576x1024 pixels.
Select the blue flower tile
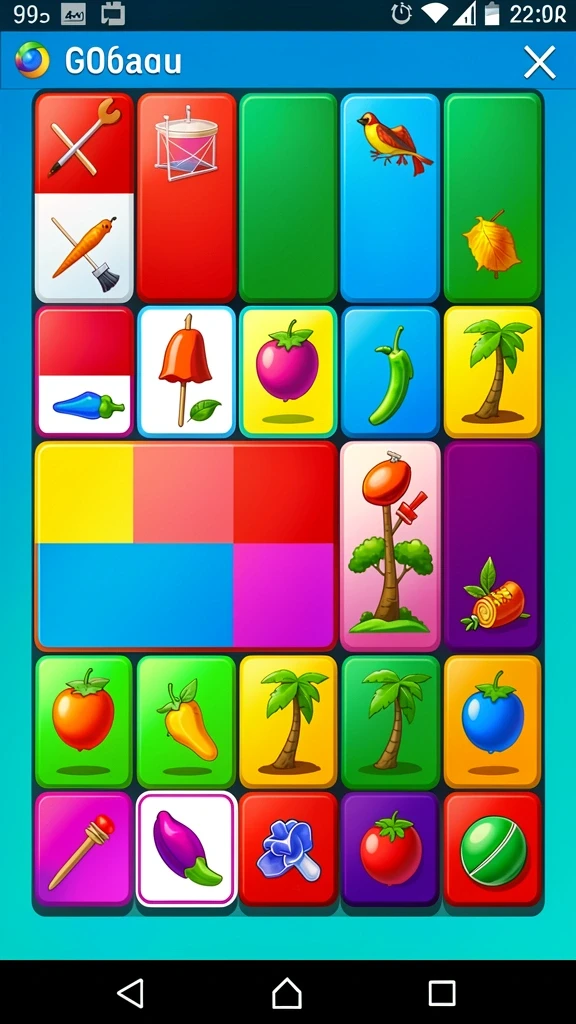[288, 848]
